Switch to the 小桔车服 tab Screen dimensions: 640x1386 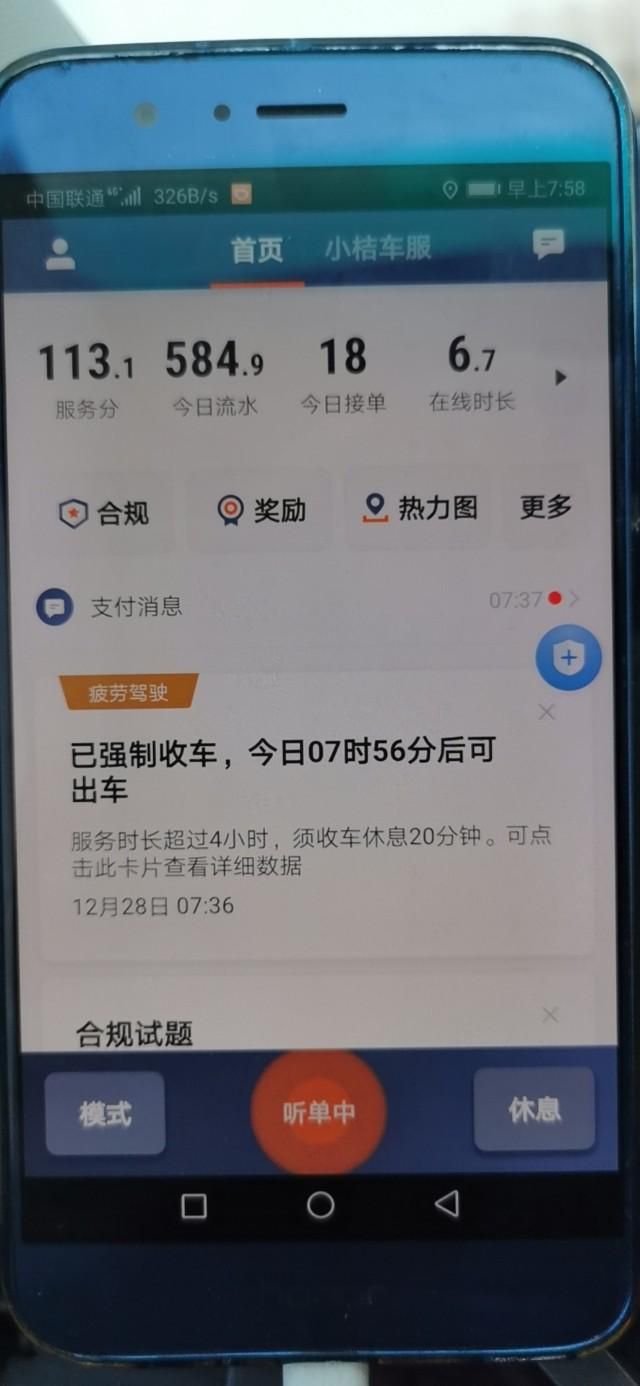pyautogui.click(x=378, y=248)
